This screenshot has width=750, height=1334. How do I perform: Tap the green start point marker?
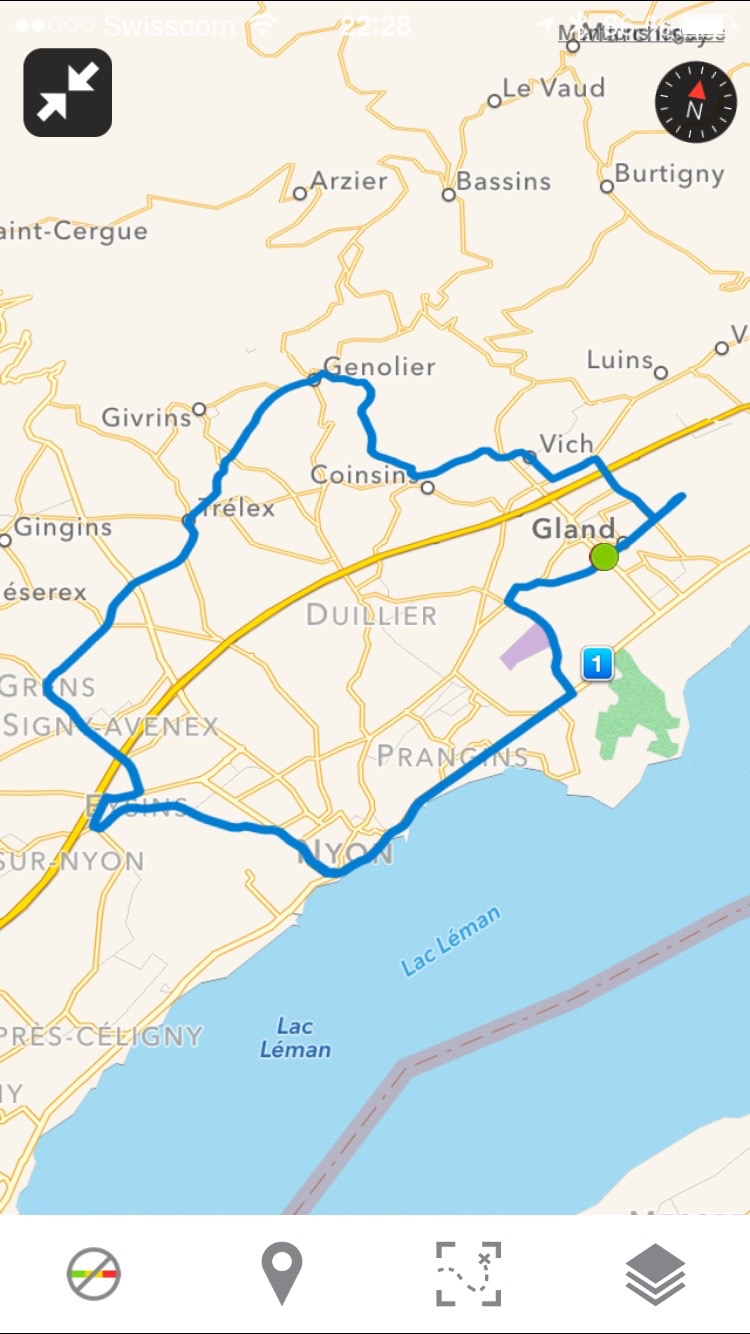click(x=604, y=557)
